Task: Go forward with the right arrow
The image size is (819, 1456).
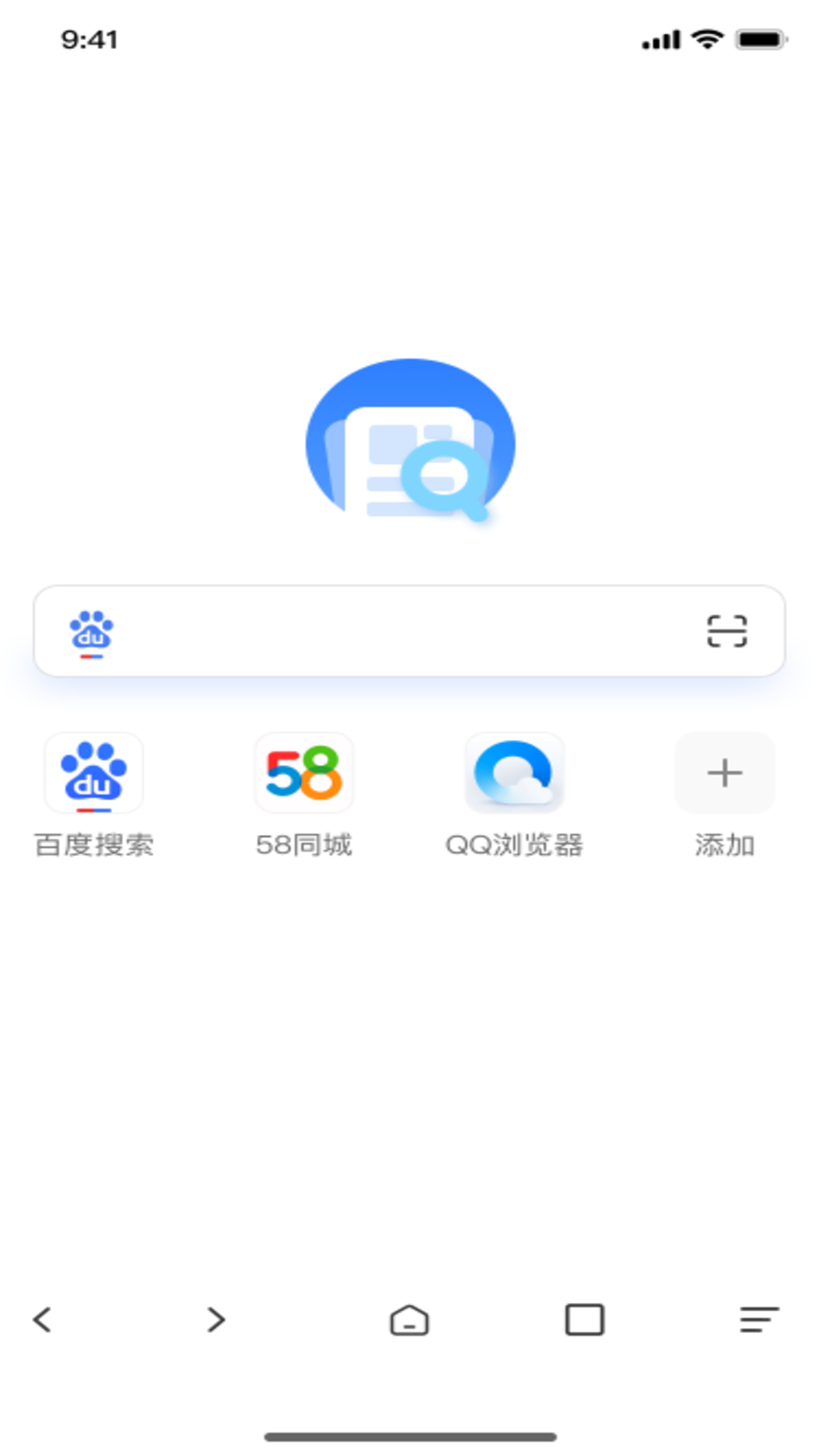Action: click(216, 1319)
